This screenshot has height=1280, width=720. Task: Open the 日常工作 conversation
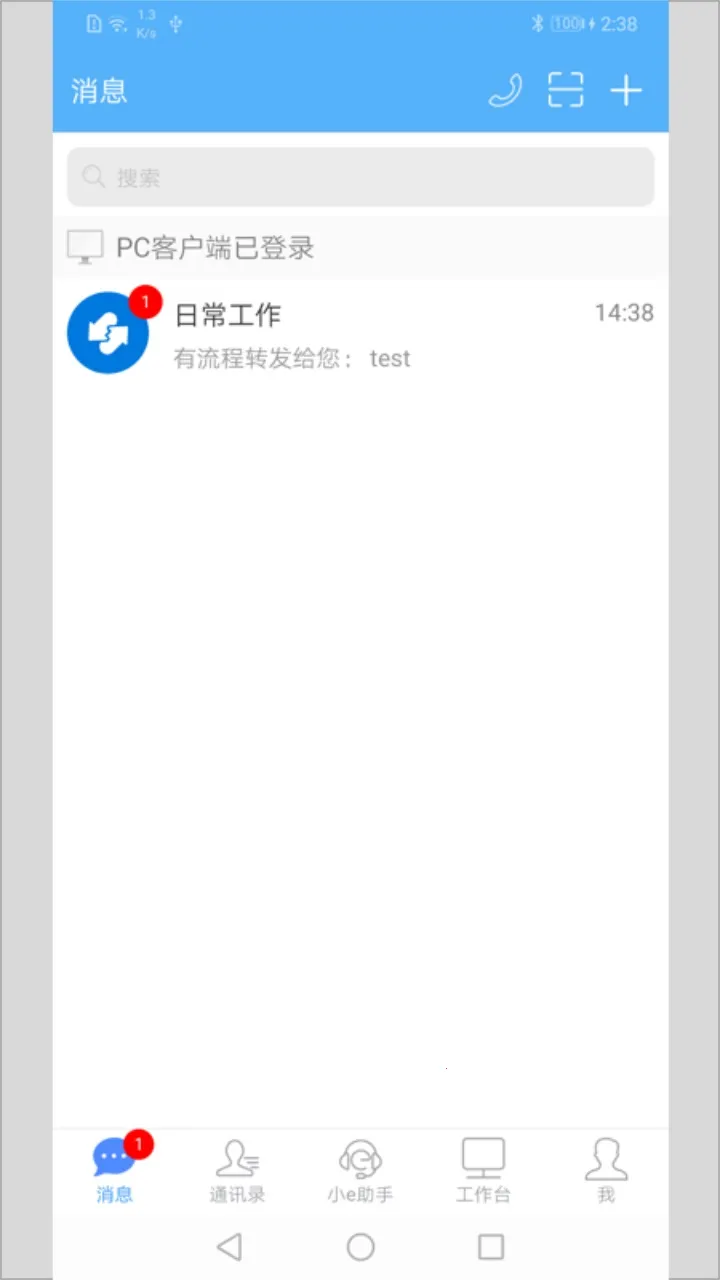point(360,332)
